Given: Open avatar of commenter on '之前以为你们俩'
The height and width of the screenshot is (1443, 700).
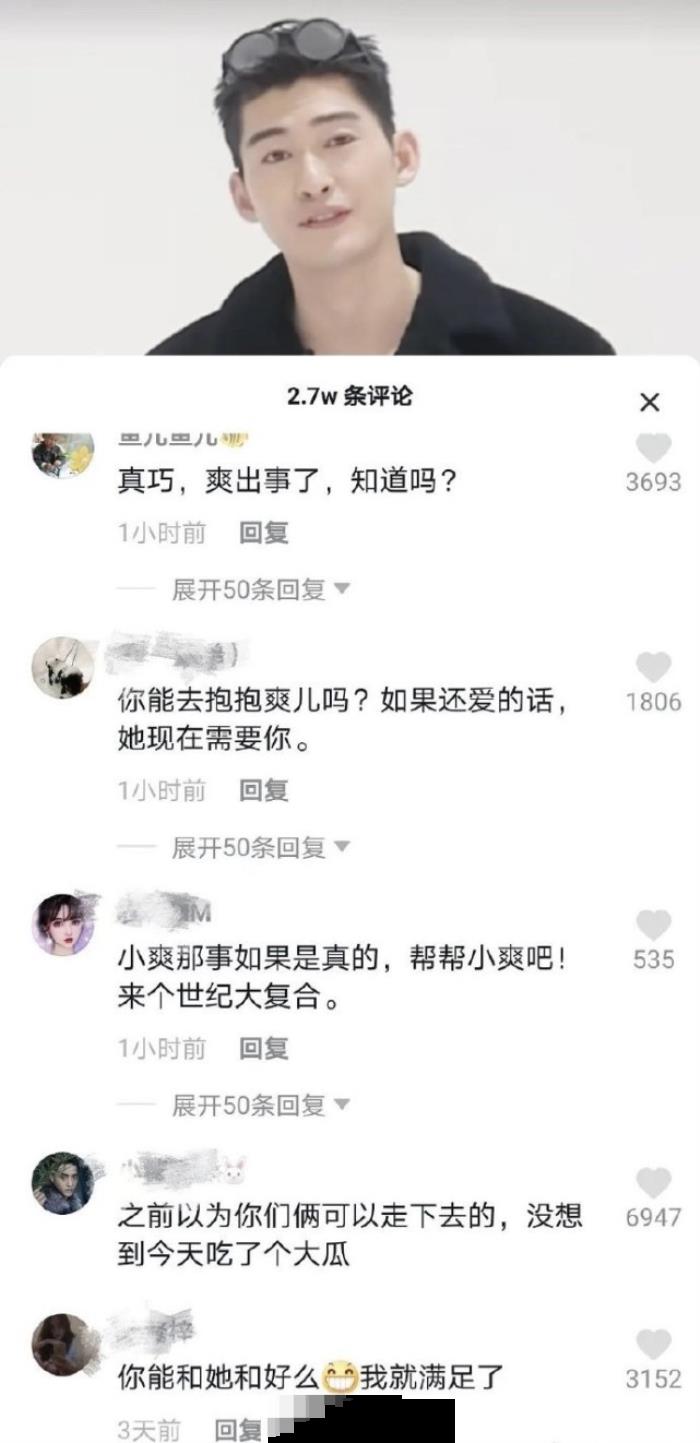Looking at the screenshot, I should pyautogui.click(x=63, y=1183).
